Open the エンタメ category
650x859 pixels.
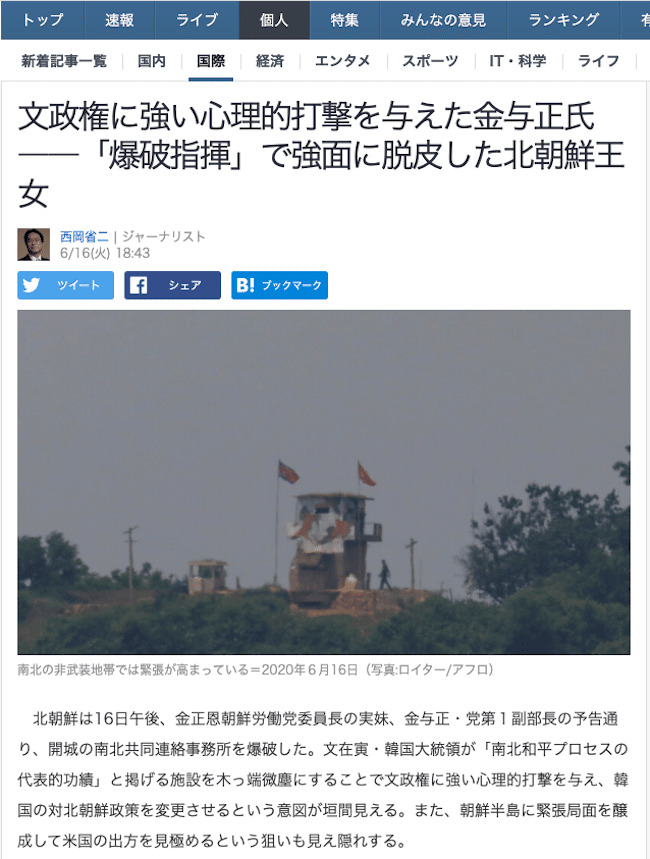343,61
